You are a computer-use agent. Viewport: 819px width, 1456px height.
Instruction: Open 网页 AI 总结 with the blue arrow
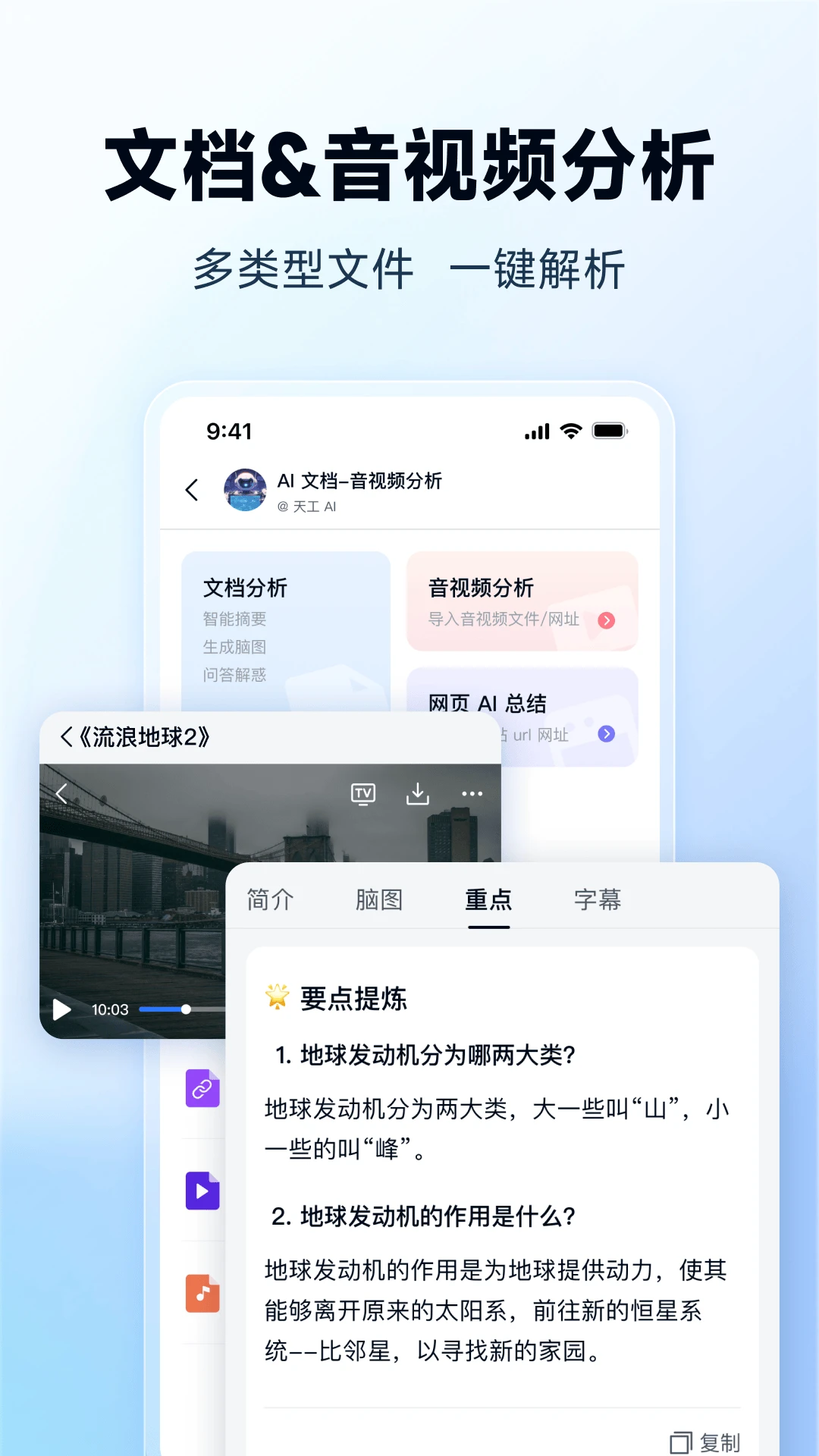click(606, 733)
